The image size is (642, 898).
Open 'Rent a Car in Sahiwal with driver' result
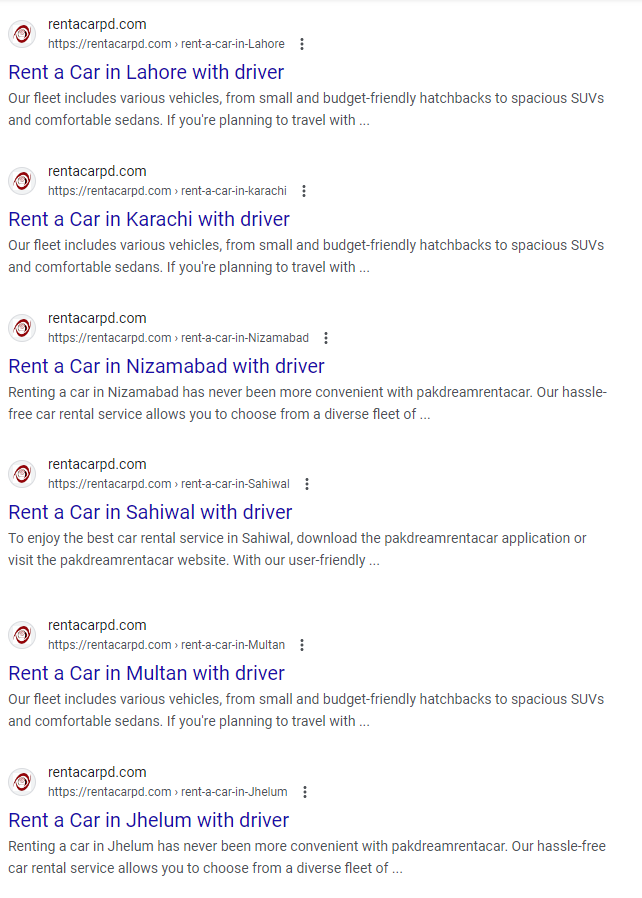(x=150, y=512)
